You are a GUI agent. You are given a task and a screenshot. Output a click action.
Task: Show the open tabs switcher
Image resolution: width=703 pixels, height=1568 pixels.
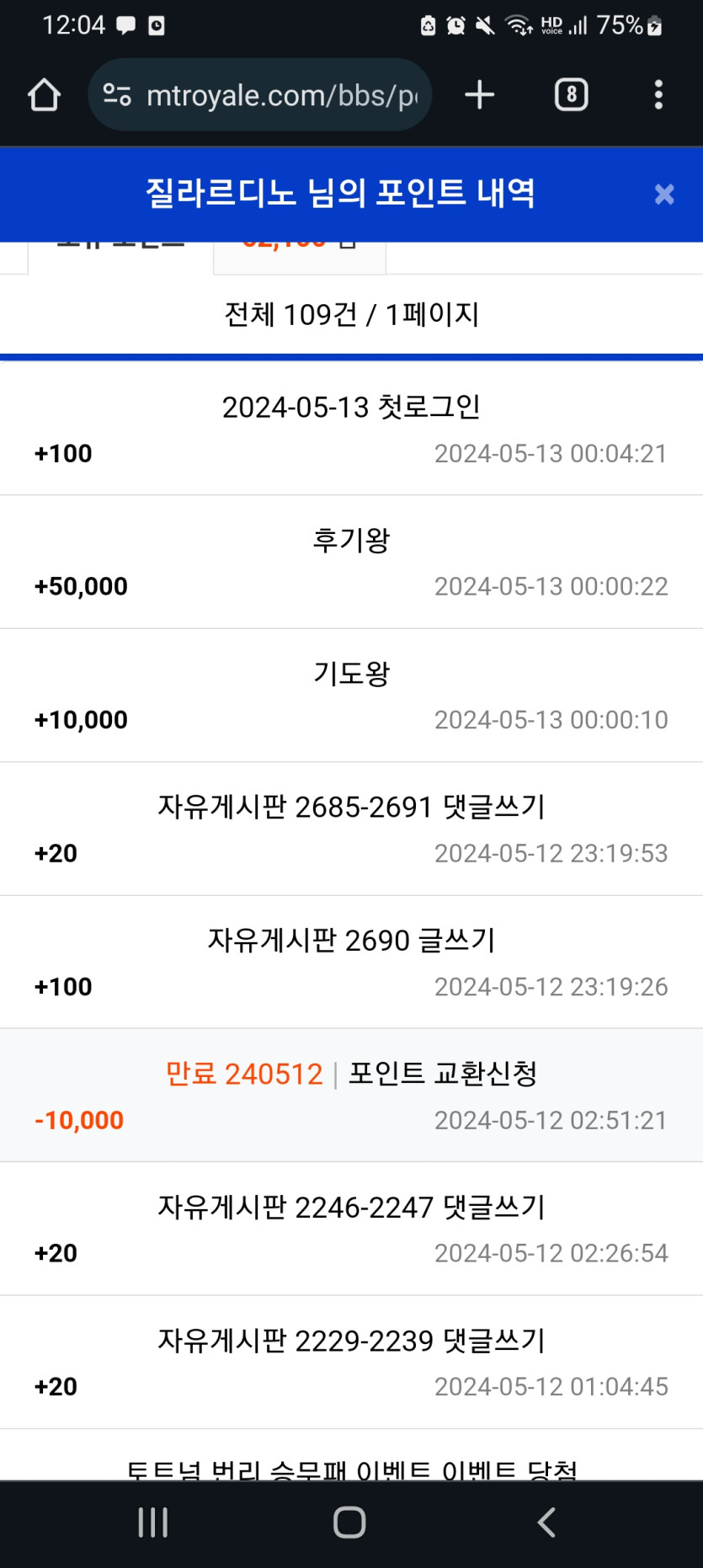[571, 95]
